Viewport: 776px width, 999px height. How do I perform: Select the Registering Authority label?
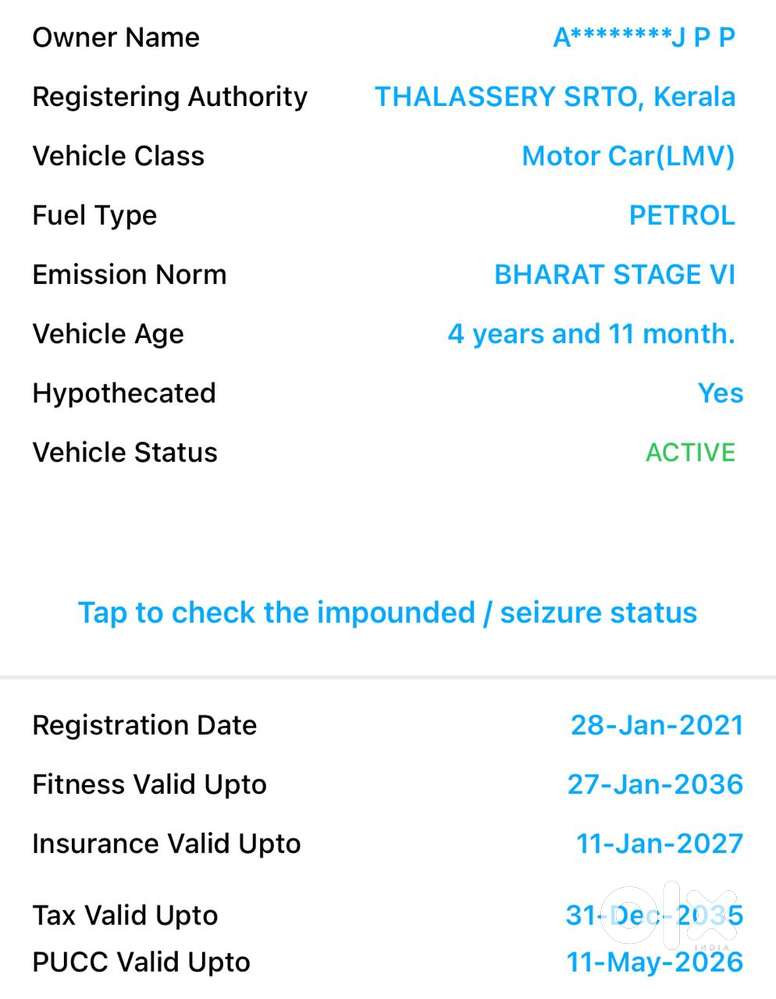pyautogui.click(x=169, y=96)
